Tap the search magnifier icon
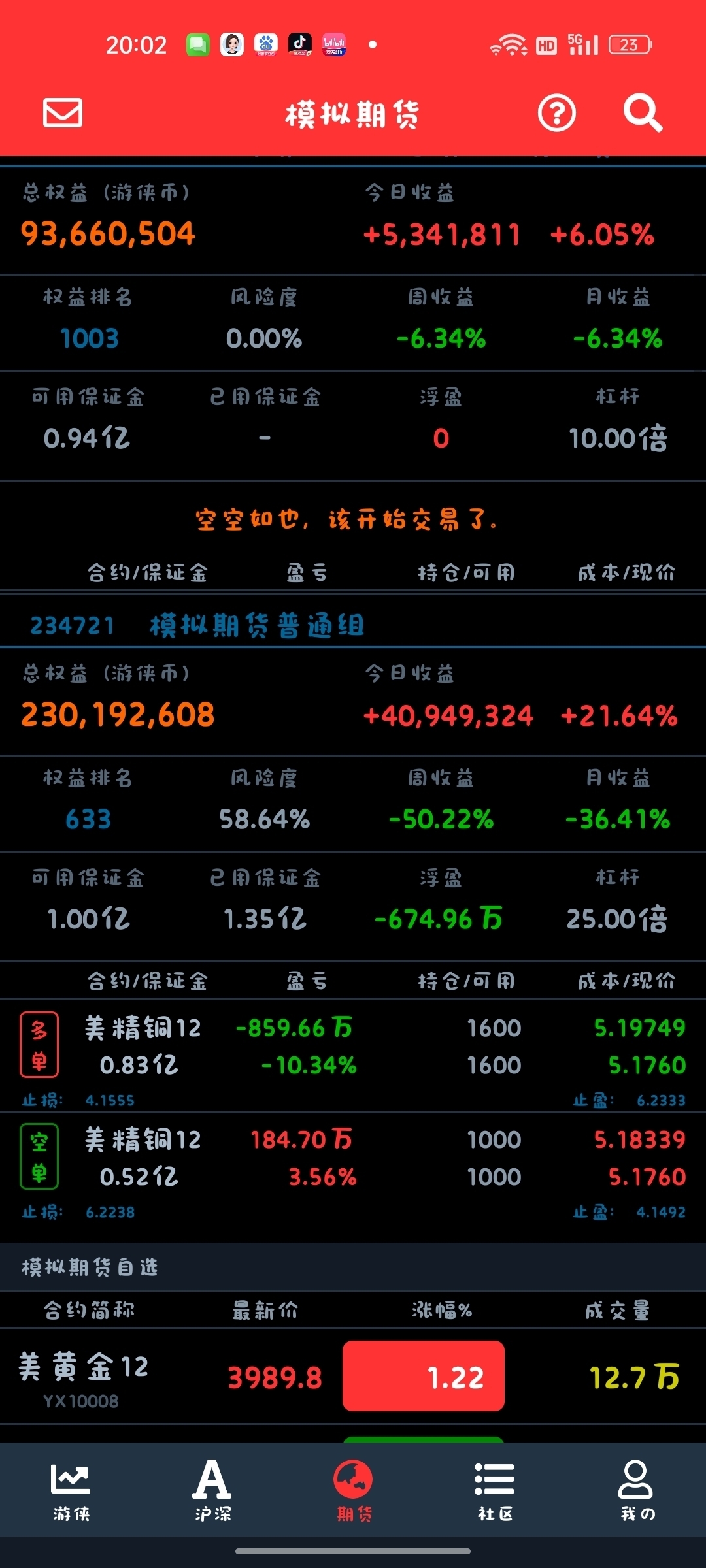Viewport: 706px width, 1568px height. (643, 113)
